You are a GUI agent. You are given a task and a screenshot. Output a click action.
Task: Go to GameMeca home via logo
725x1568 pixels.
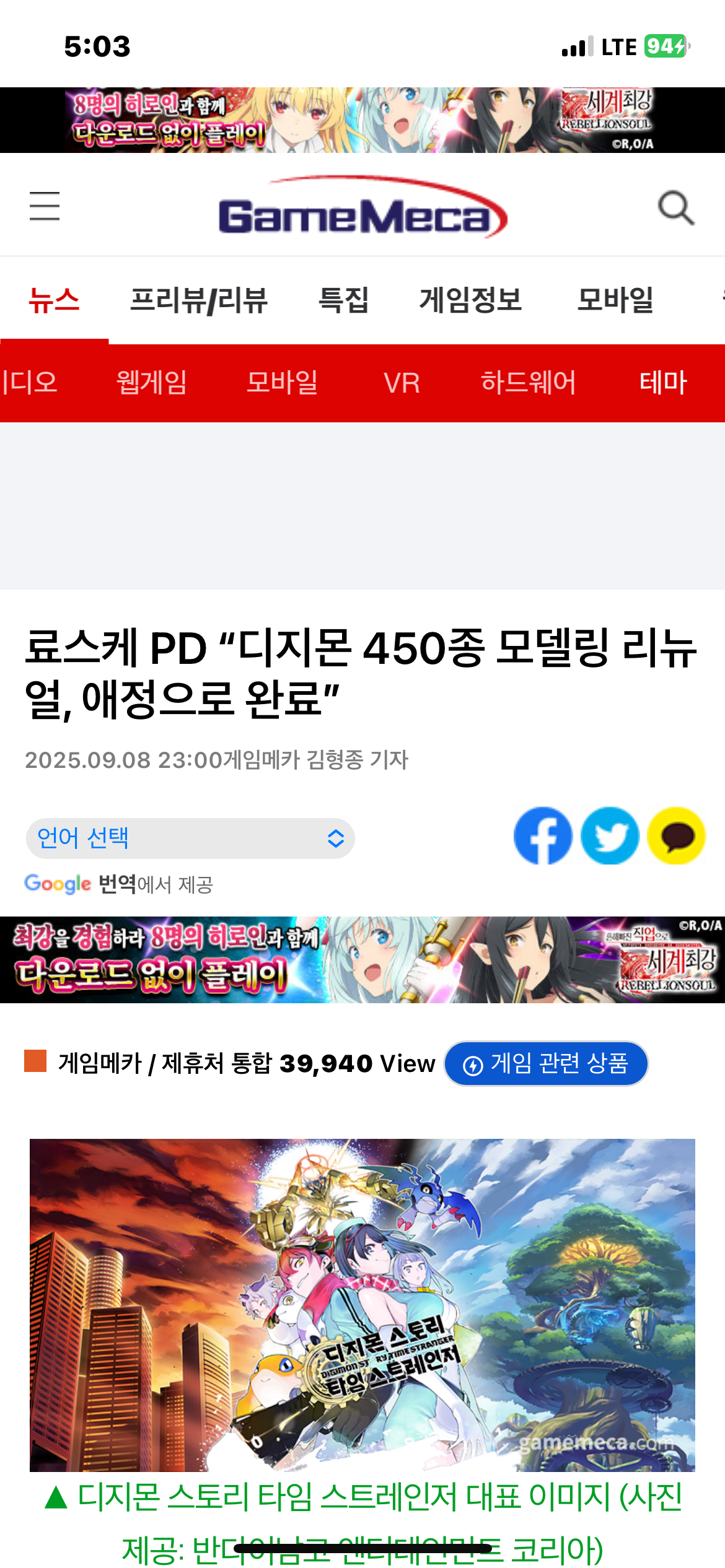click(x=362, y=209)
